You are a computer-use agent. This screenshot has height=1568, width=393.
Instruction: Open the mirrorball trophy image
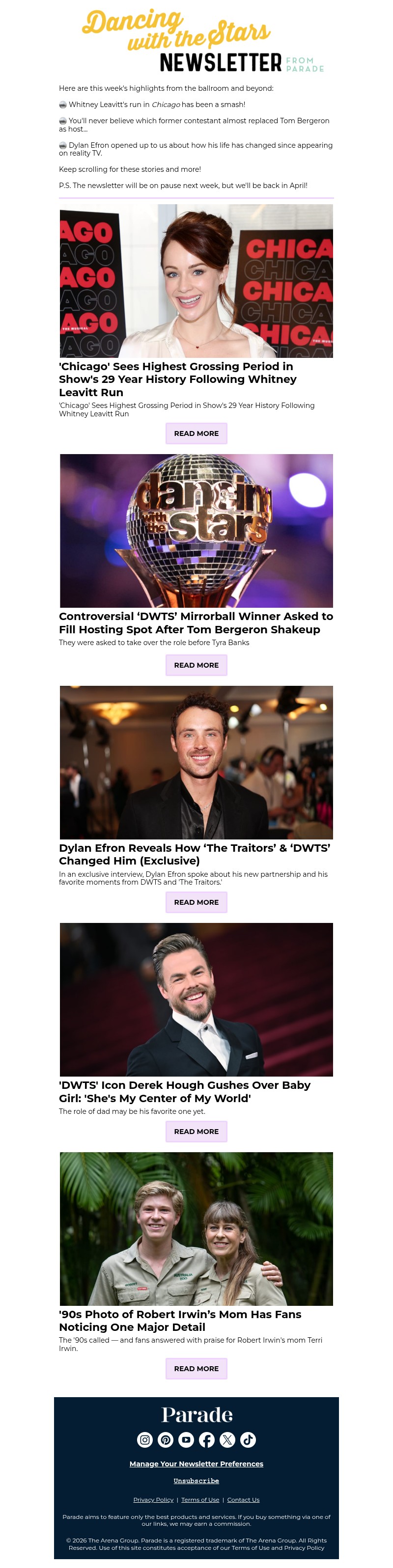tap(196, 530)
